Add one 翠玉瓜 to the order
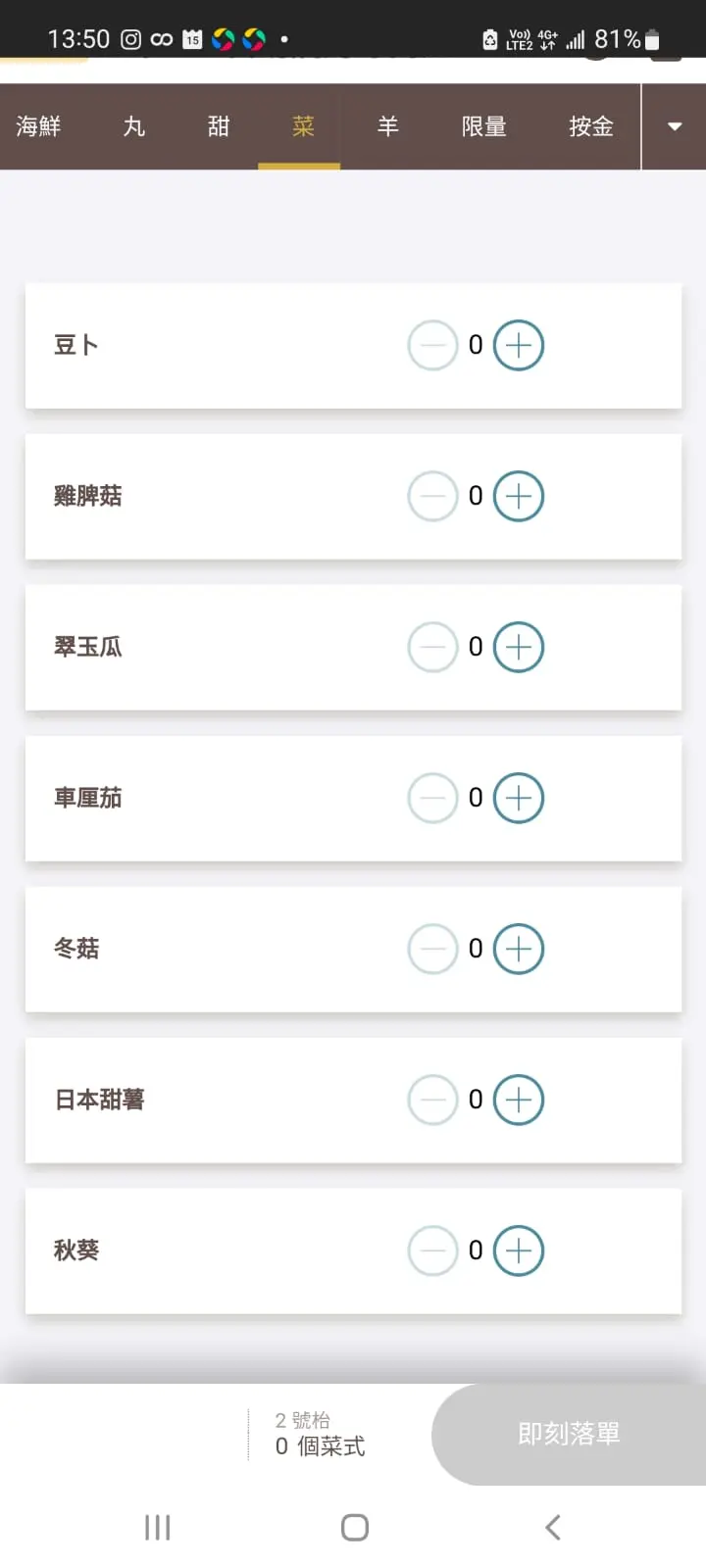706x1568 pixels. [519, 647]
